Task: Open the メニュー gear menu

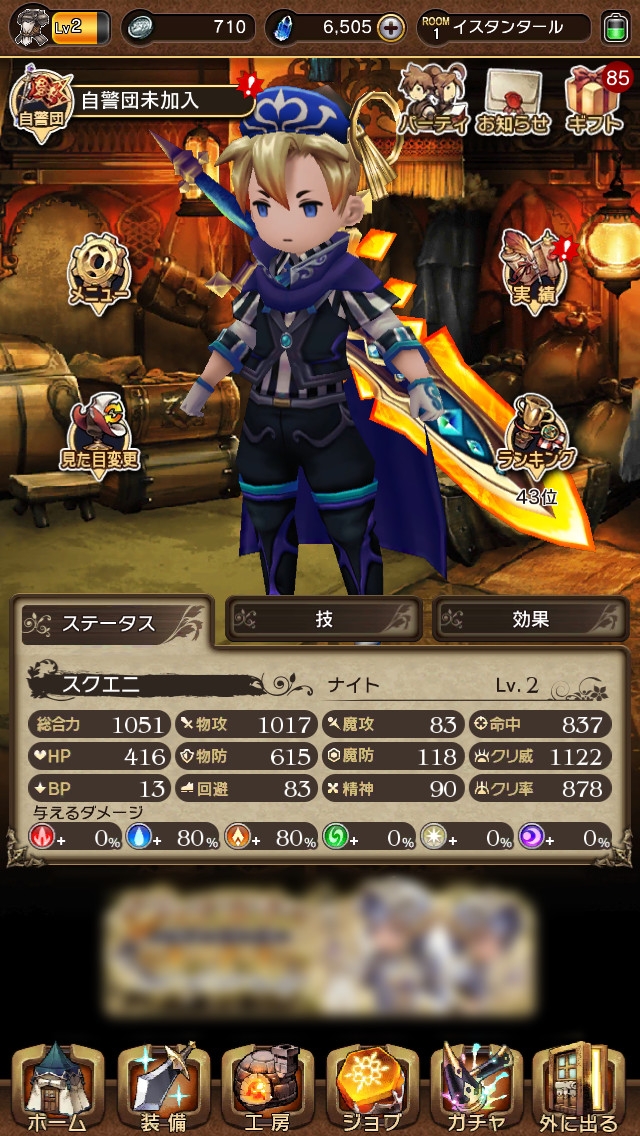Action: pyautogui.click(x=98, y=272)
